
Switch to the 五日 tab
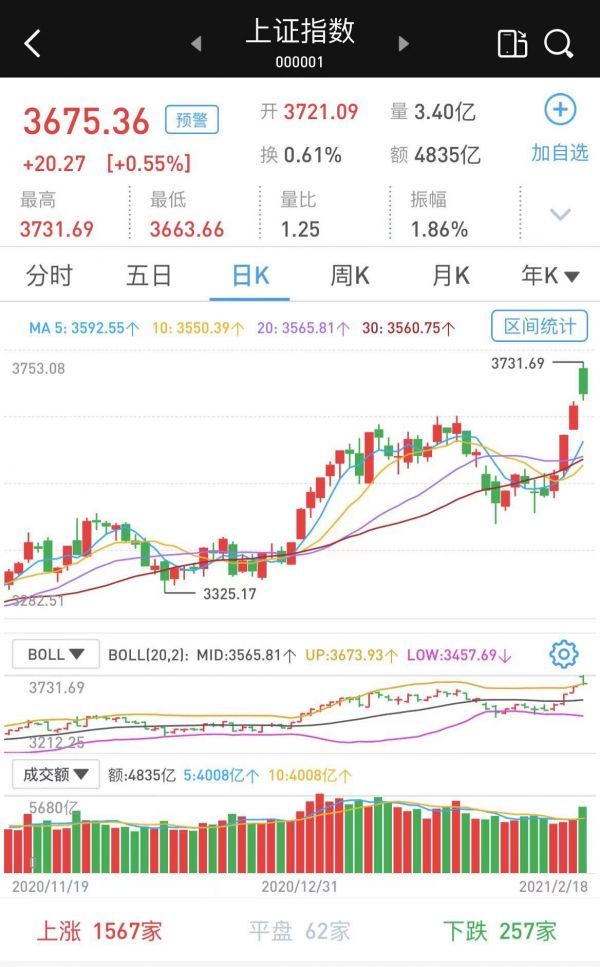pyautogui.click(x=149, y=276)
